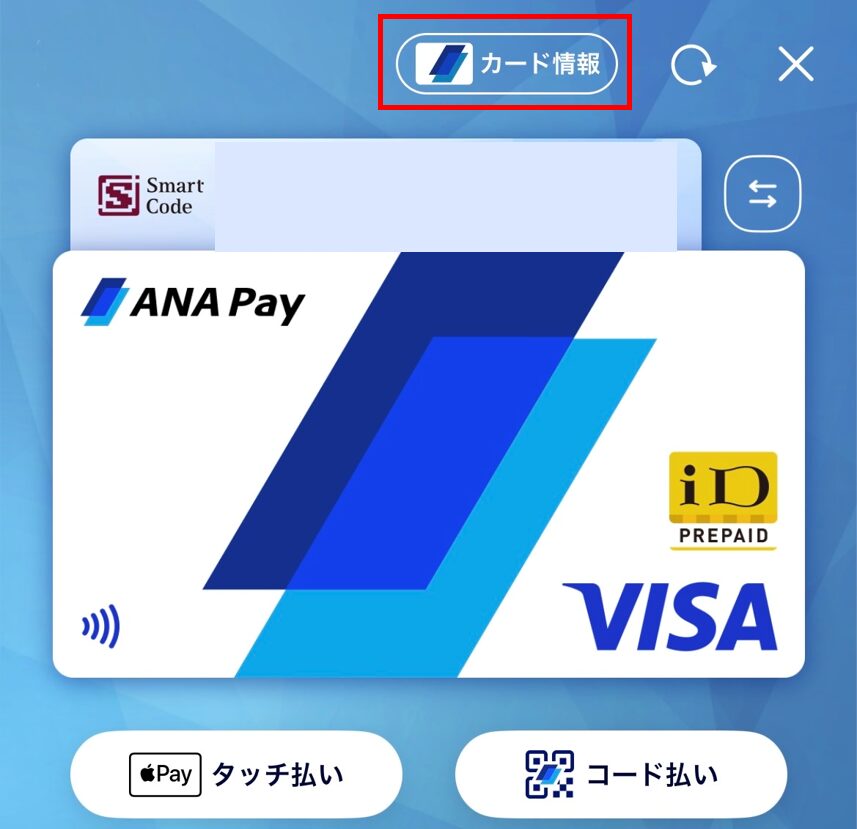Viewport: 857px width, 829px height.
Task: Open the カード情報 card info button
Action: 507,65
